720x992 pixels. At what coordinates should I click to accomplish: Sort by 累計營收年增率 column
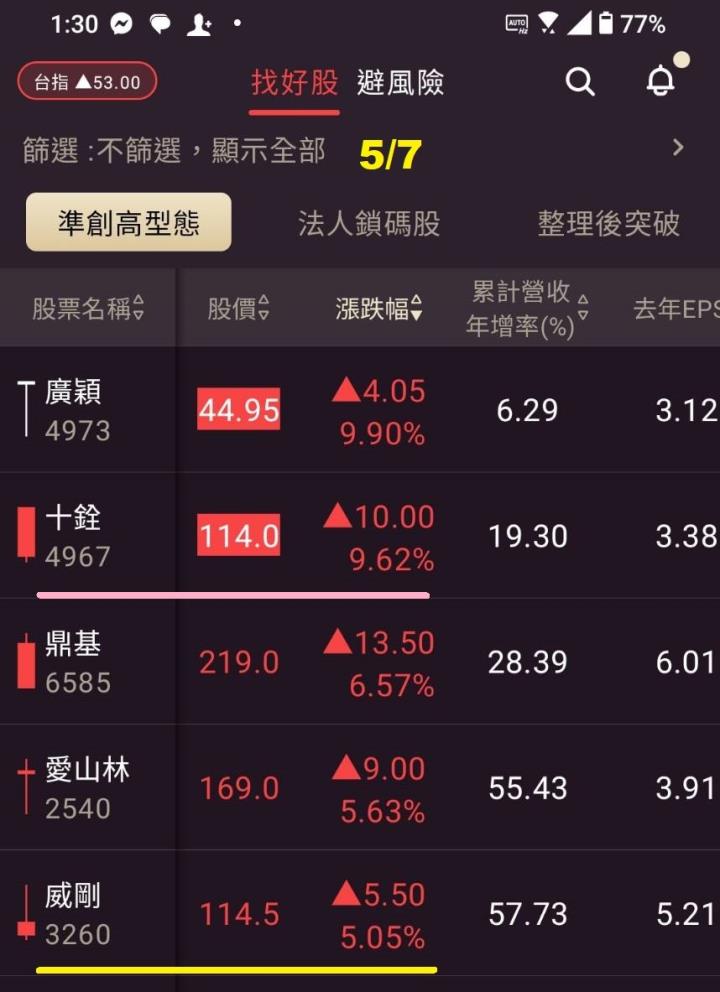528,308
